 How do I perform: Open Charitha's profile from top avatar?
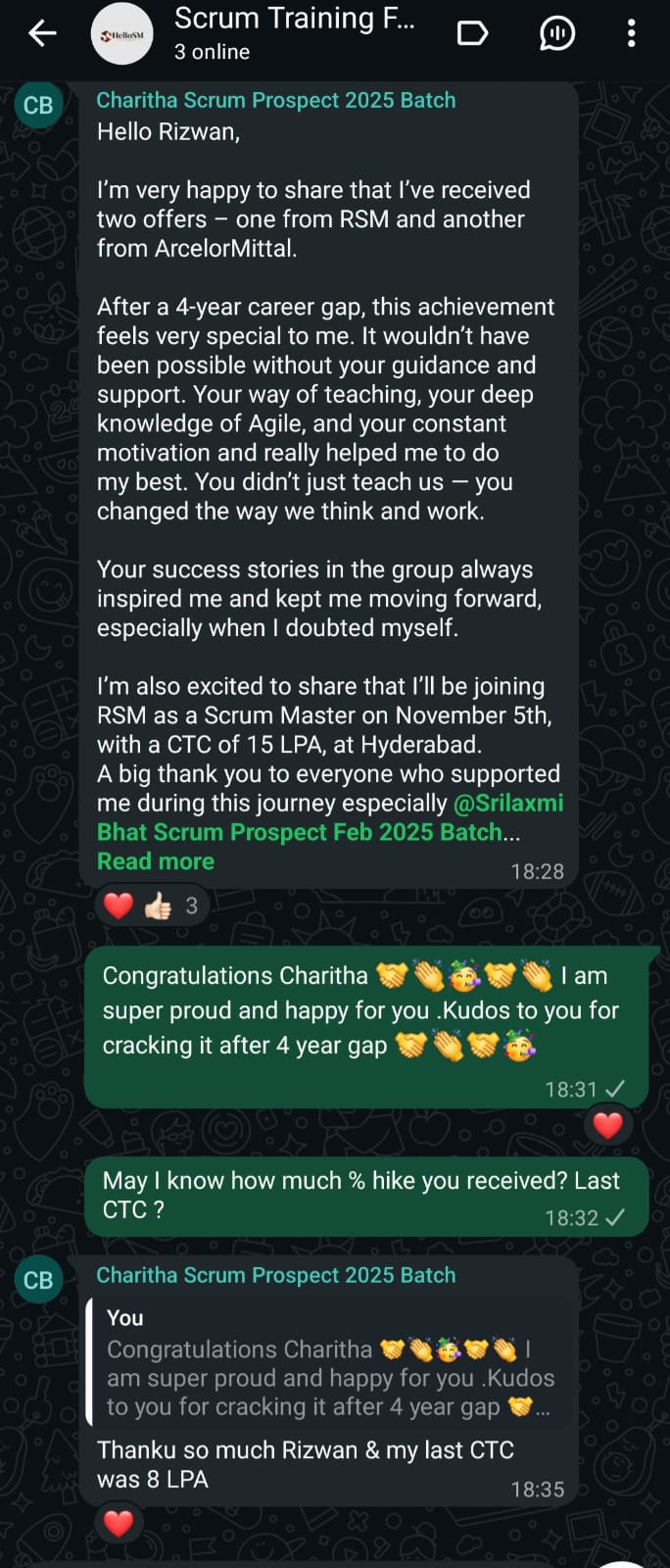coord(38,106)
